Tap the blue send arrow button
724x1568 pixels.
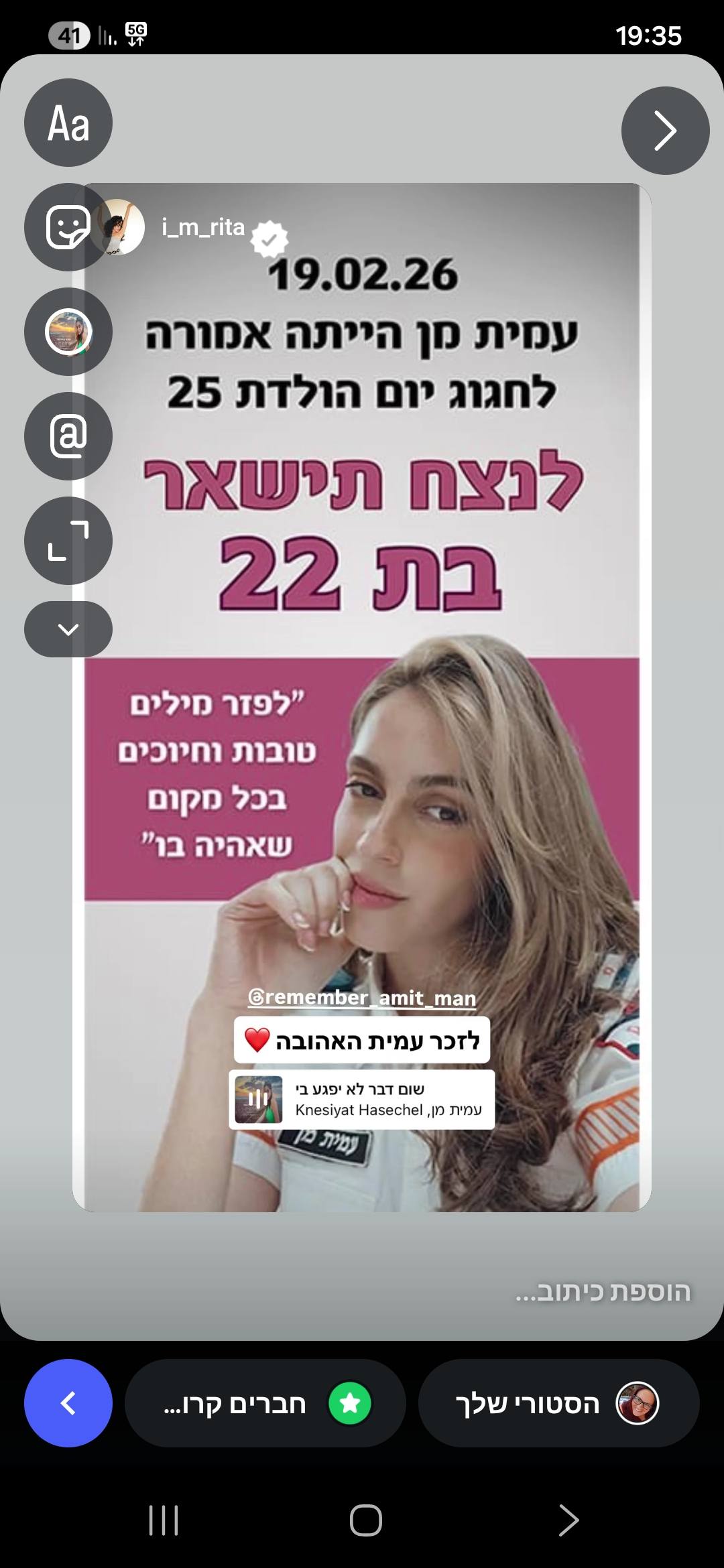tap(68, 1403)
